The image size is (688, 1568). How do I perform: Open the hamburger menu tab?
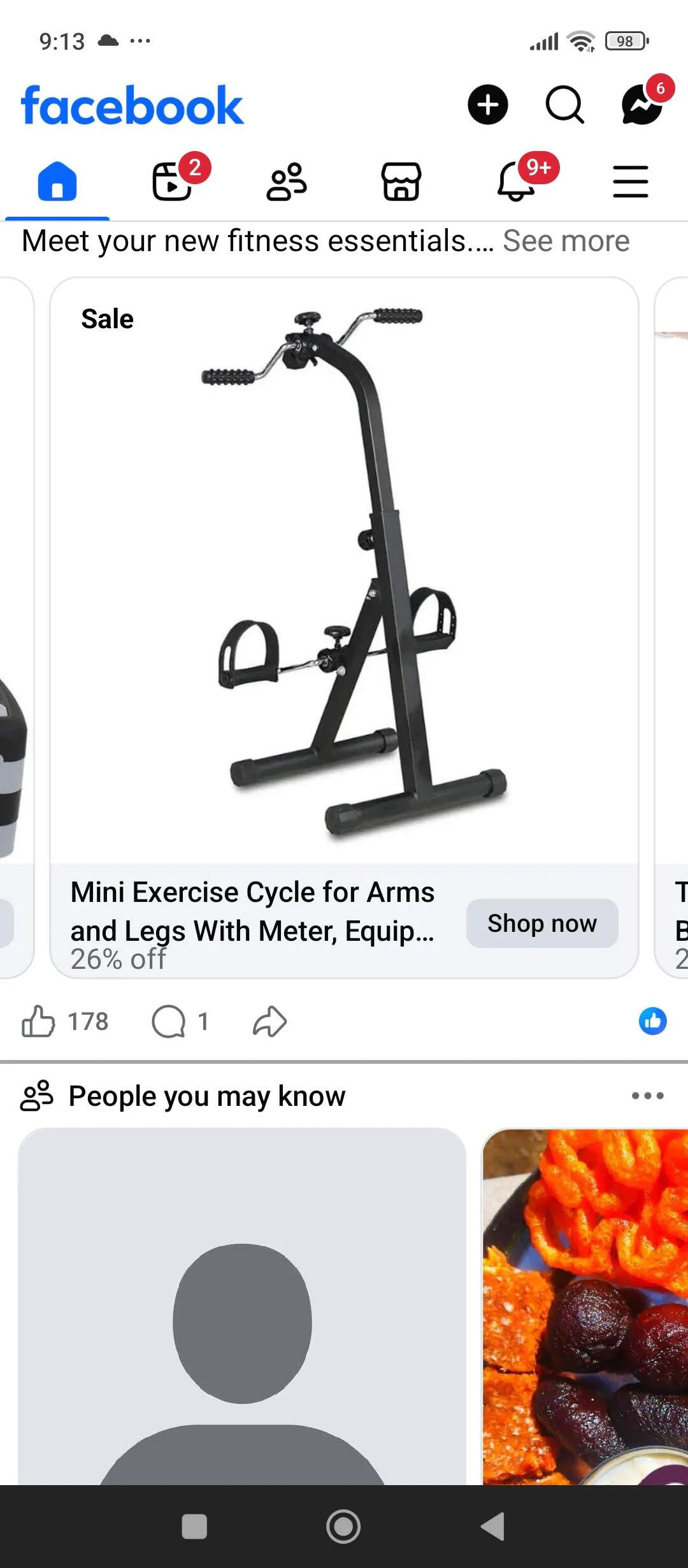[630, 182]
